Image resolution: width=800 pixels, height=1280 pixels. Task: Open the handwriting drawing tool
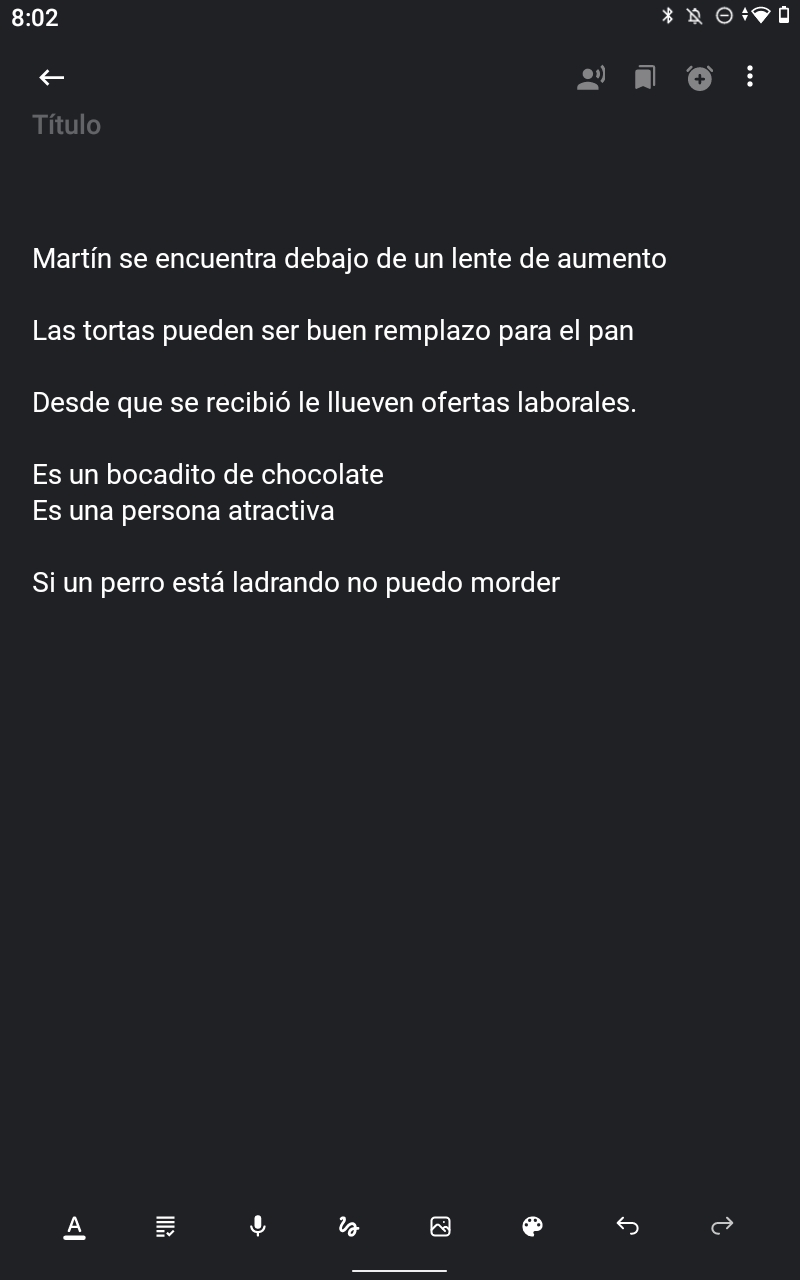pos(349,1226)
